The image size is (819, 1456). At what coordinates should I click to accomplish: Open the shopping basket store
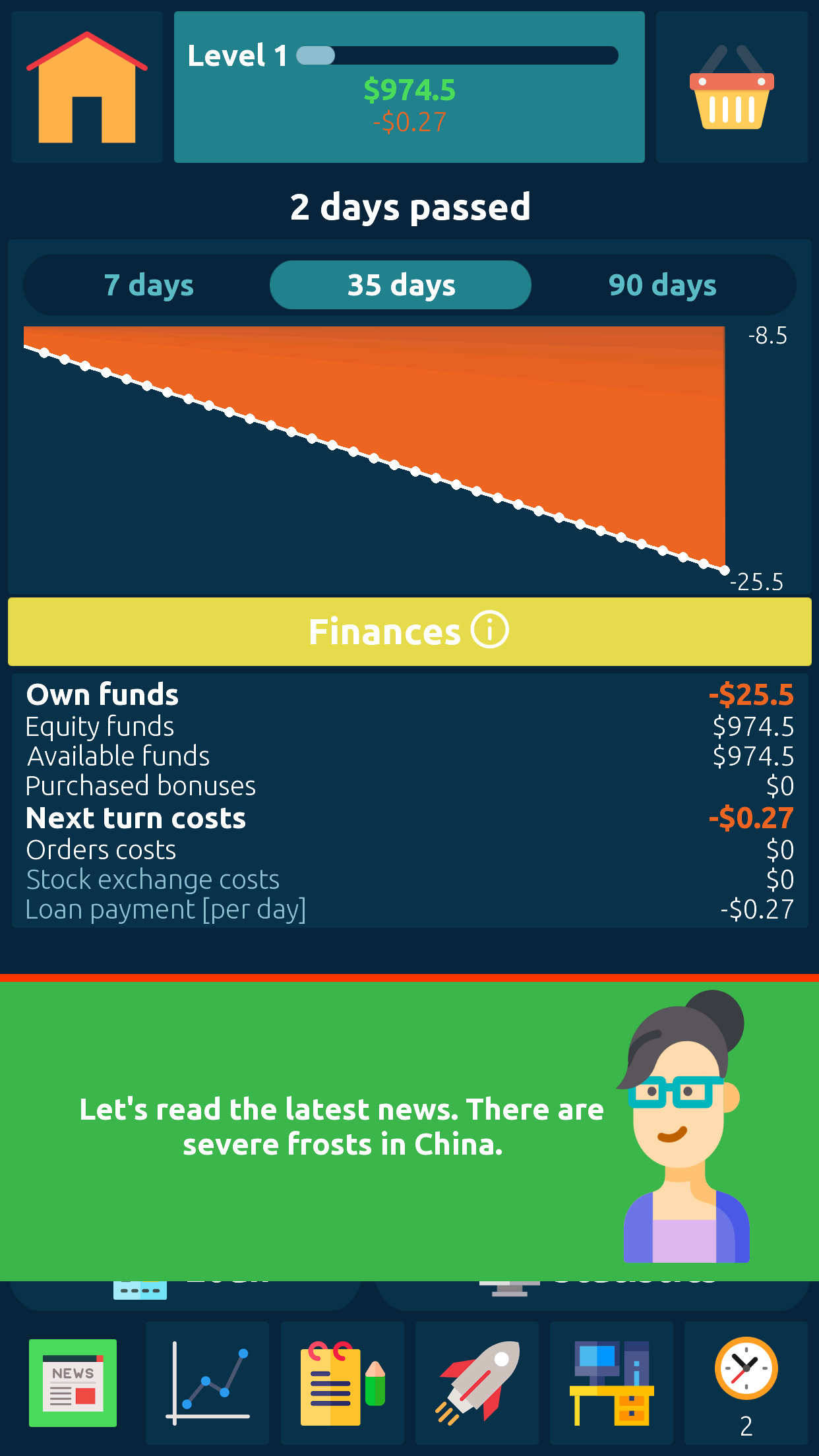[731, 87]
